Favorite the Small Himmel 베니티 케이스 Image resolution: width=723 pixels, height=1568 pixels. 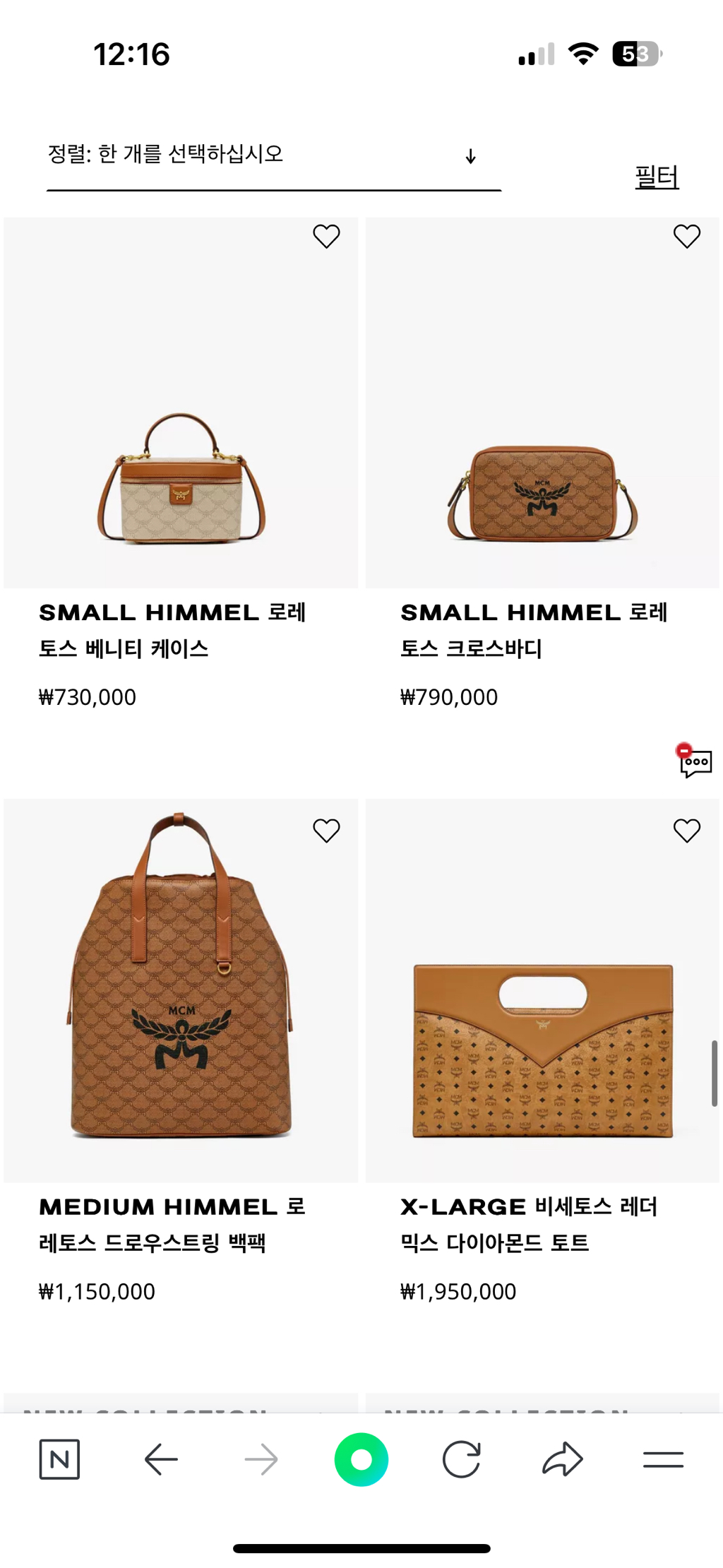(326, 236)
